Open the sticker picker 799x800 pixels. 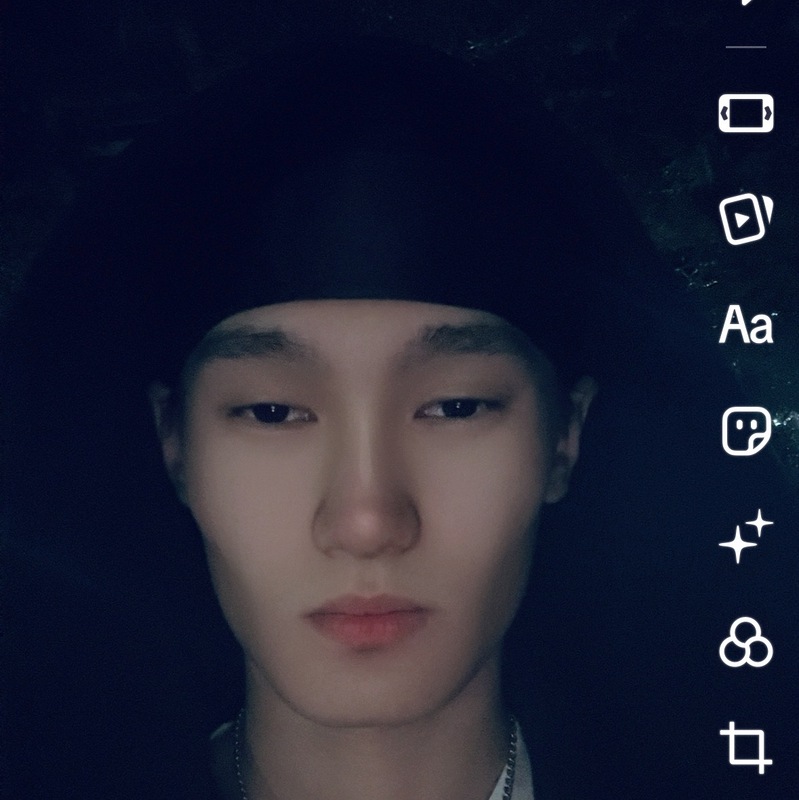[x=746, y=432]
